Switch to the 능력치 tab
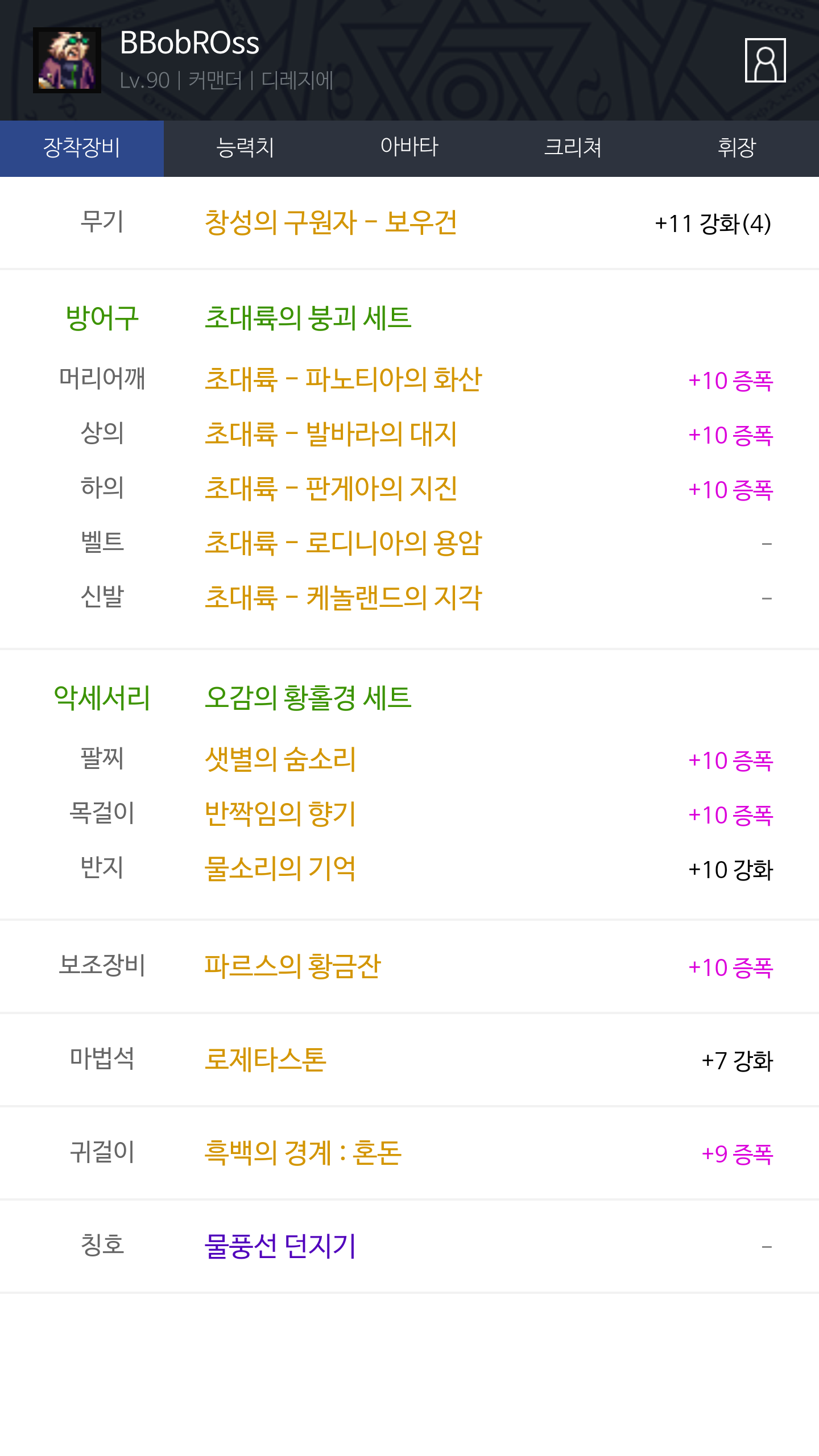 [245, 148]
